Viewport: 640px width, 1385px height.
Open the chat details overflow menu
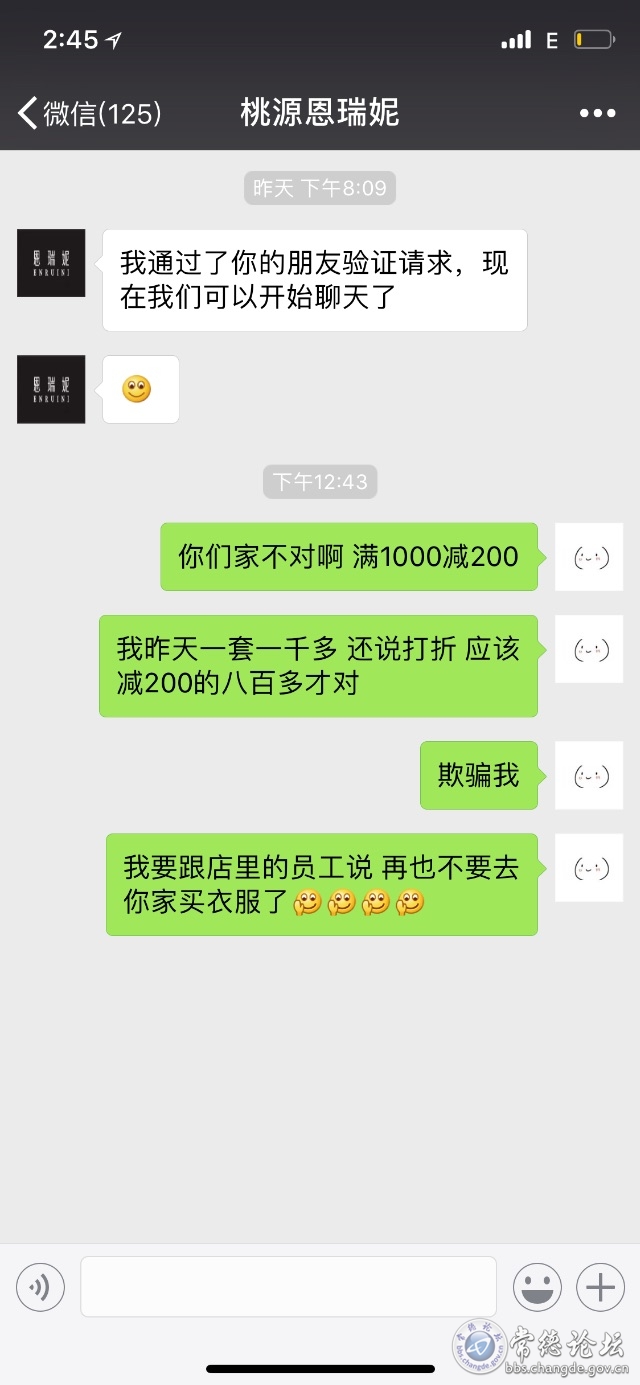[x=597, y=113]
